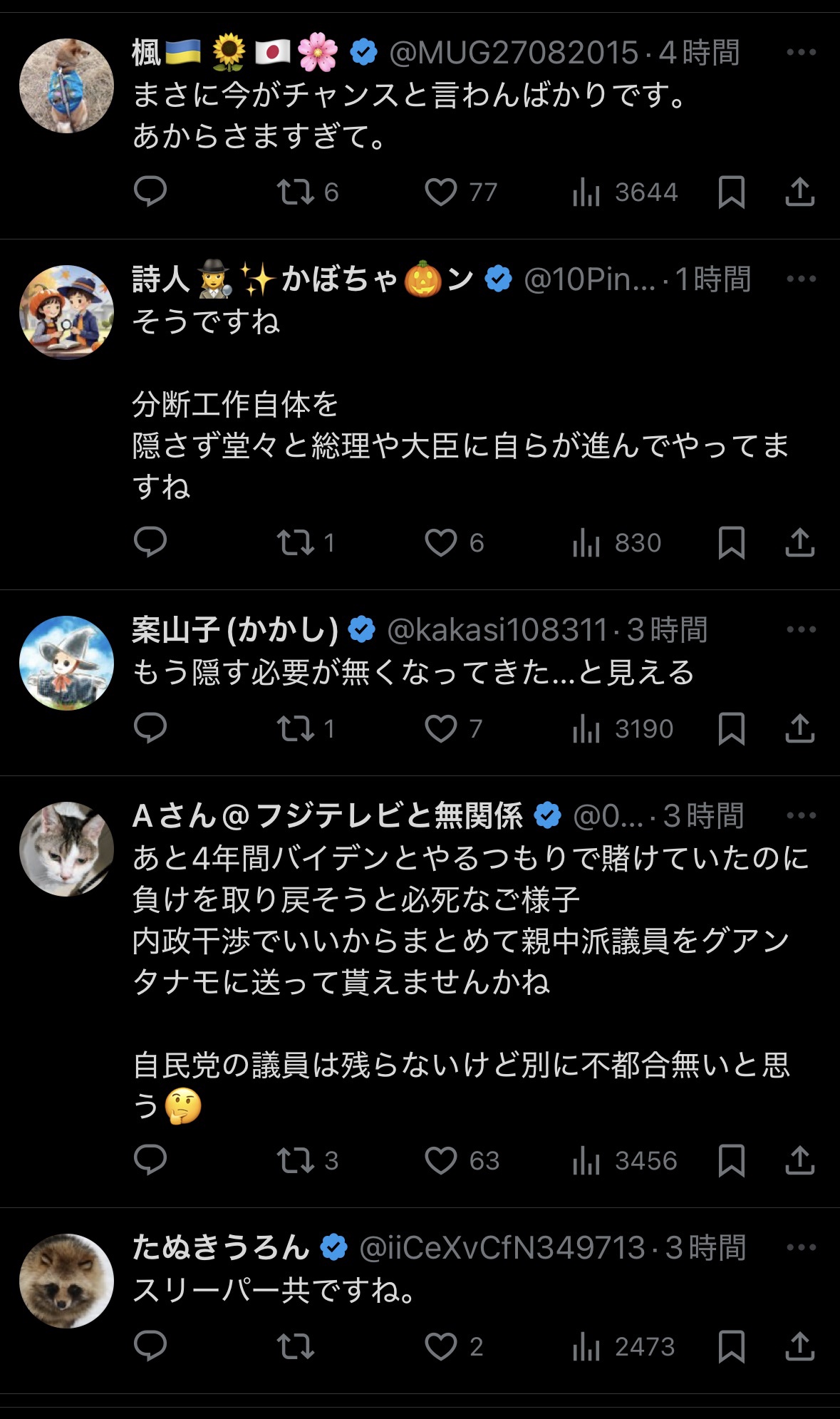This screenshot has width=840, height=1419.
Task: Repost 楓's reply
Action: 295,192
